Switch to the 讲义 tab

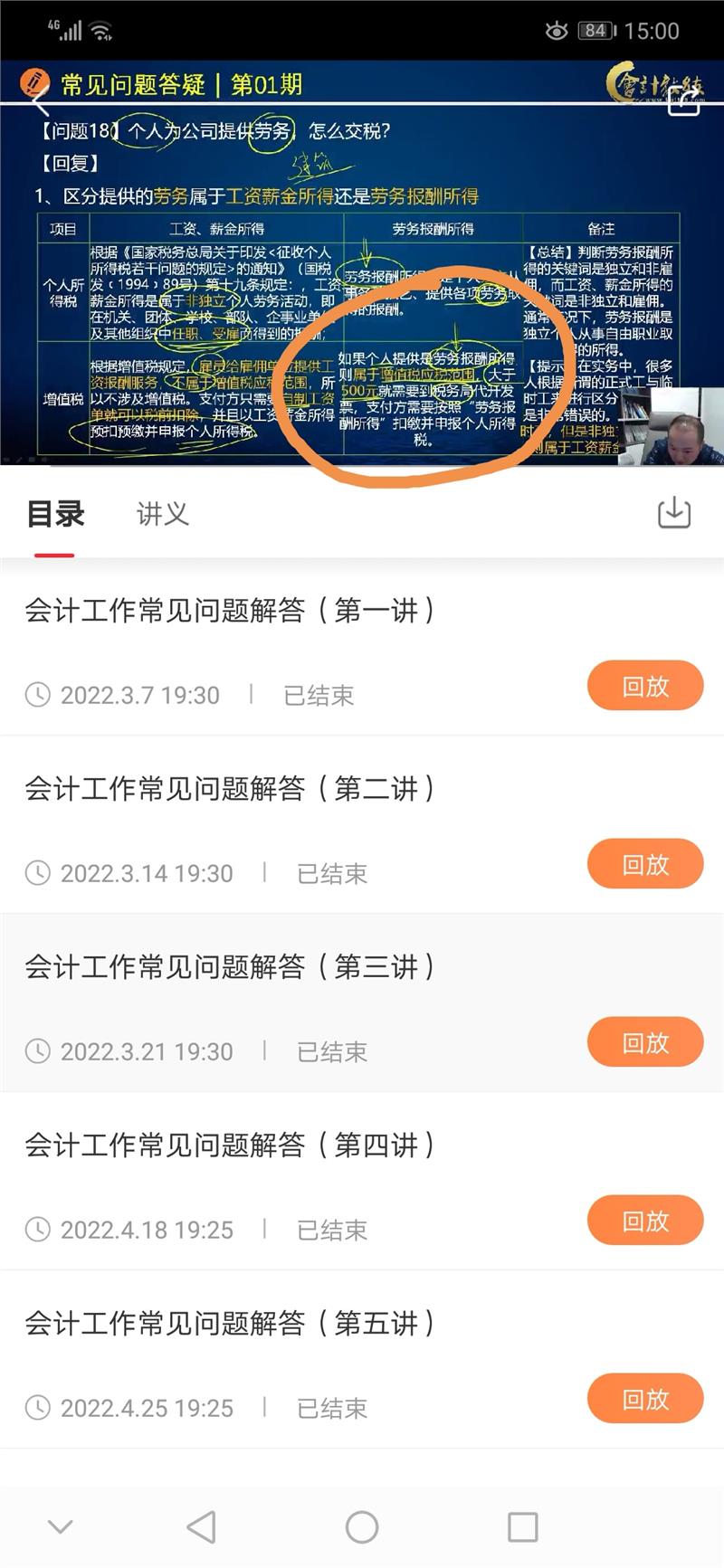pyautogui.click(x=163, y=514)
